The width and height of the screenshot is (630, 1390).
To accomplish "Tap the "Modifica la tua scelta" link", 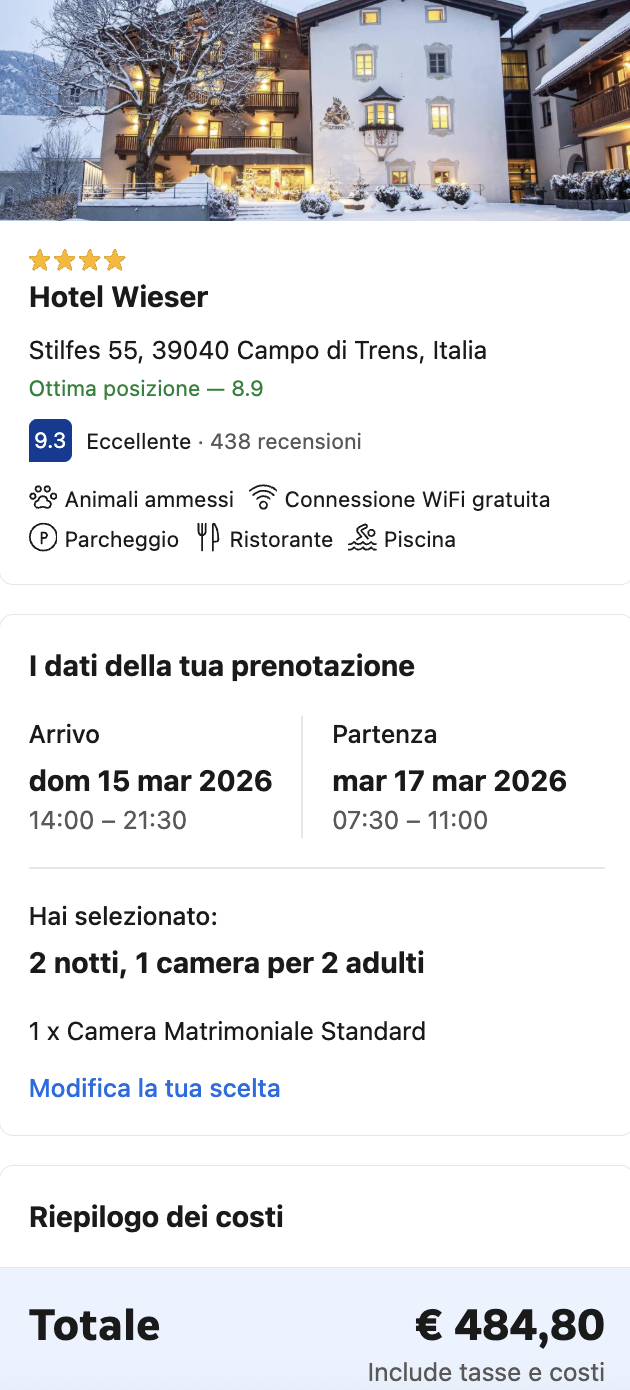I will (155, 1088).
